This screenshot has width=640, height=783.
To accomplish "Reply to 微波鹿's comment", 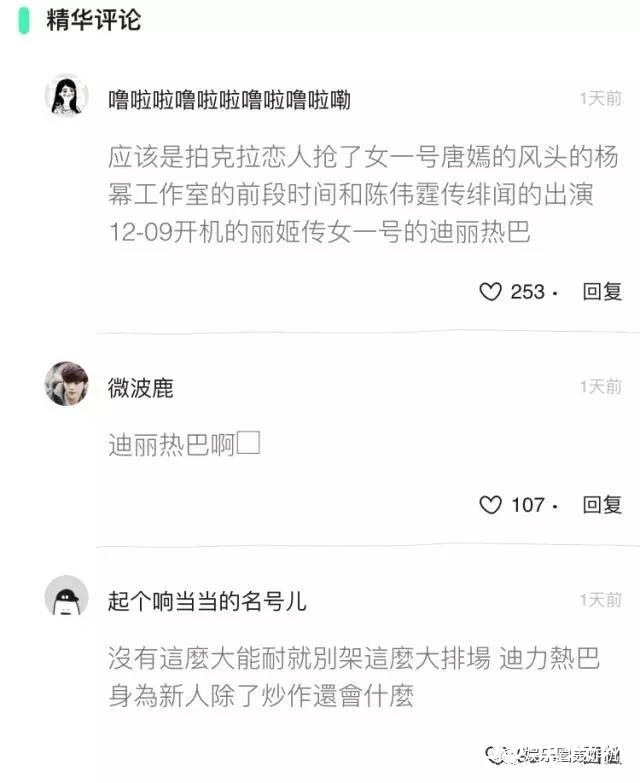I will pos(602,505).
